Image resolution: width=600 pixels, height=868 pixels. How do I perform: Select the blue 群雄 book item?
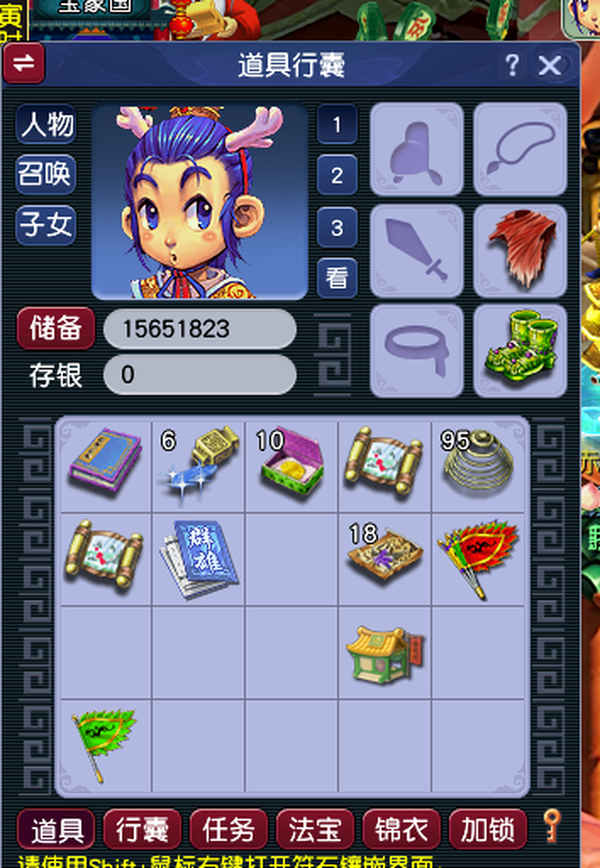coord(198,556)
